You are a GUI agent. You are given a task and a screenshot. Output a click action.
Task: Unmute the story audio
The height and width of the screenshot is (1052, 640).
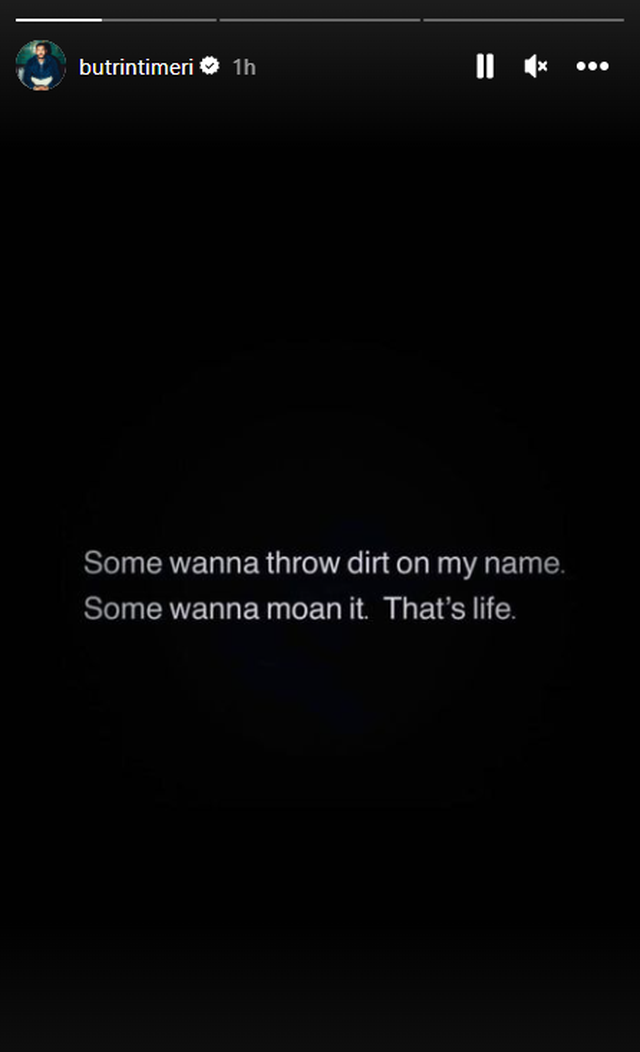coord(536,66)
